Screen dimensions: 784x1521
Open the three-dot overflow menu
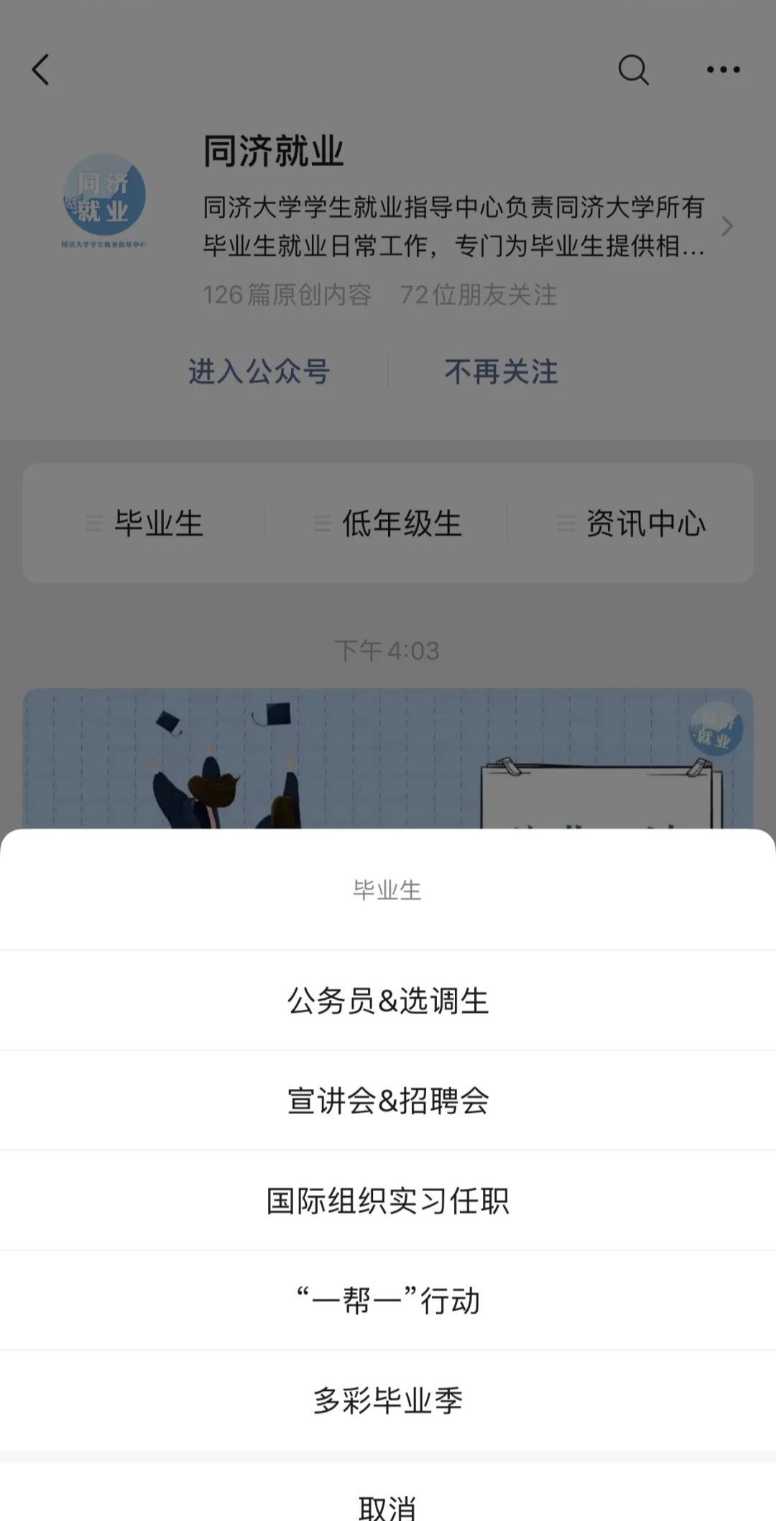coord(723,70)
